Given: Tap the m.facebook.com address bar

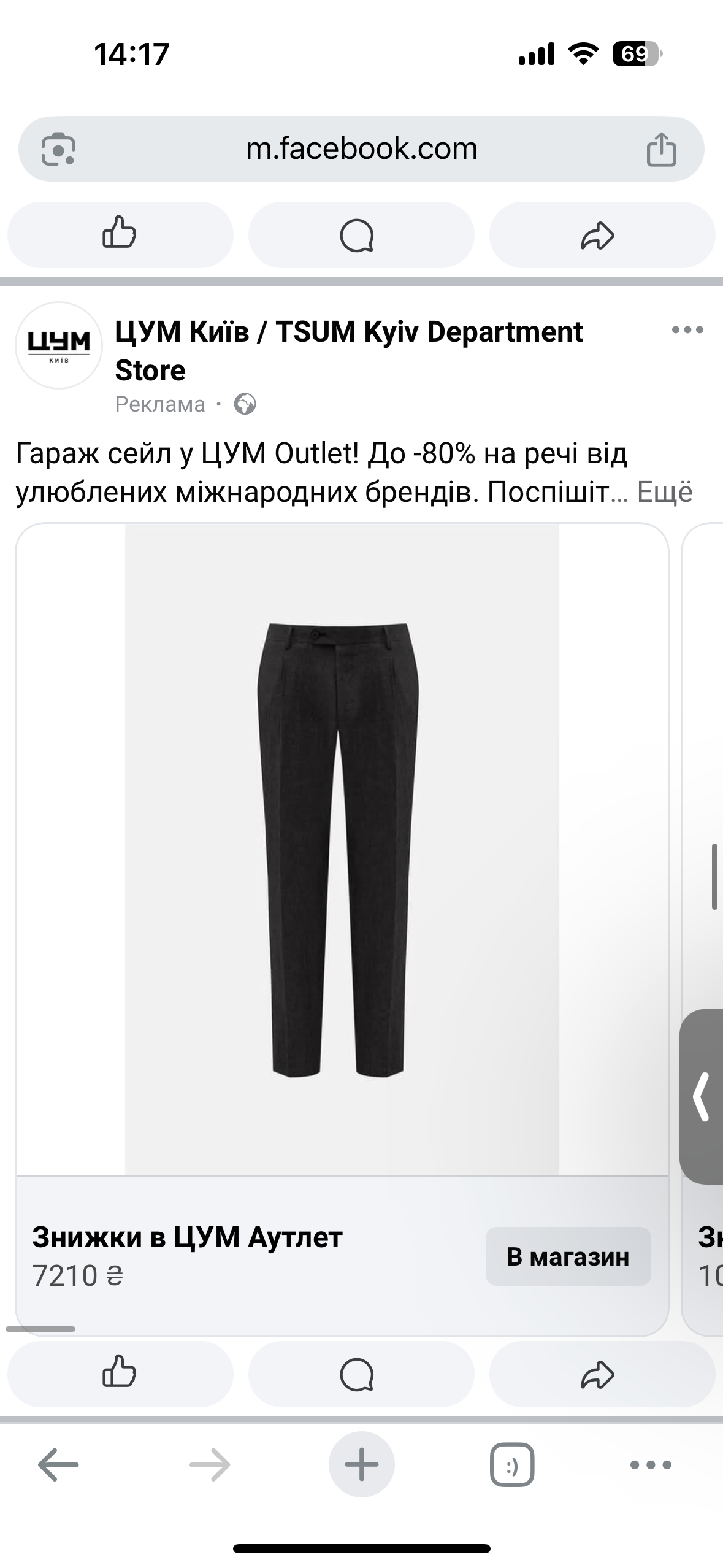Looking at the screenshot, I should [x=361, y=149].
